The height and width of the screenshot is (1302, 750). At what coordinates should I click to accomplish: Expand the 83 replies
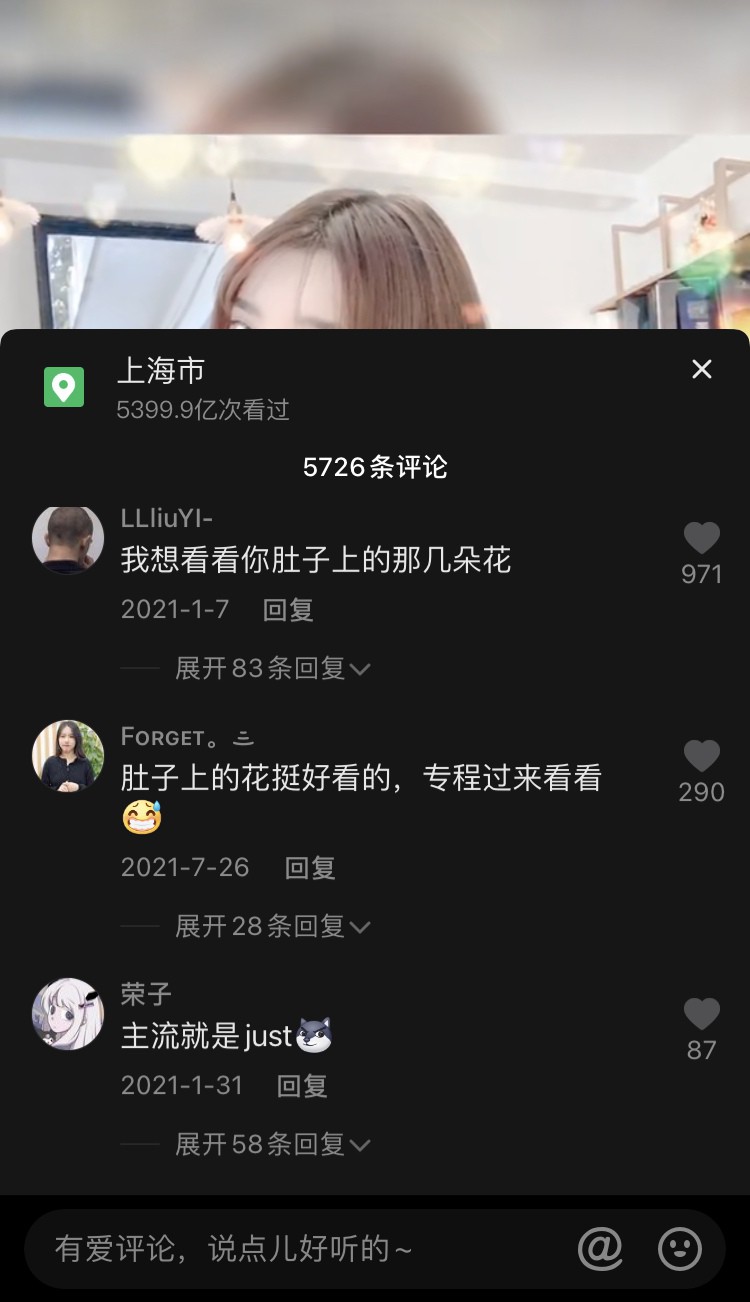272,669
